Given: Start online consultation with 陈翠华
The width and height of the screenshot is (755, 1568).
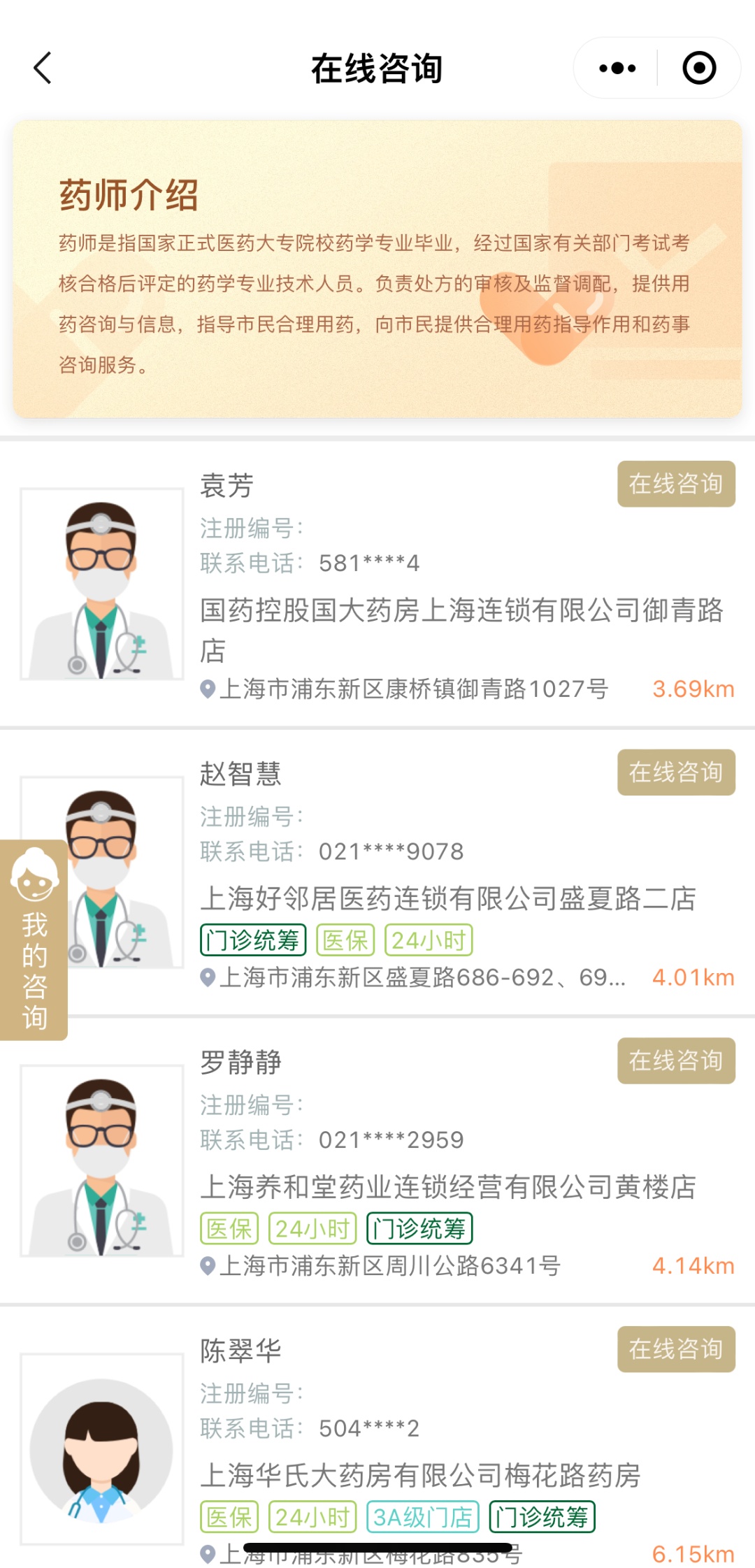Looking at the screenshot, I should (675, 1349).
